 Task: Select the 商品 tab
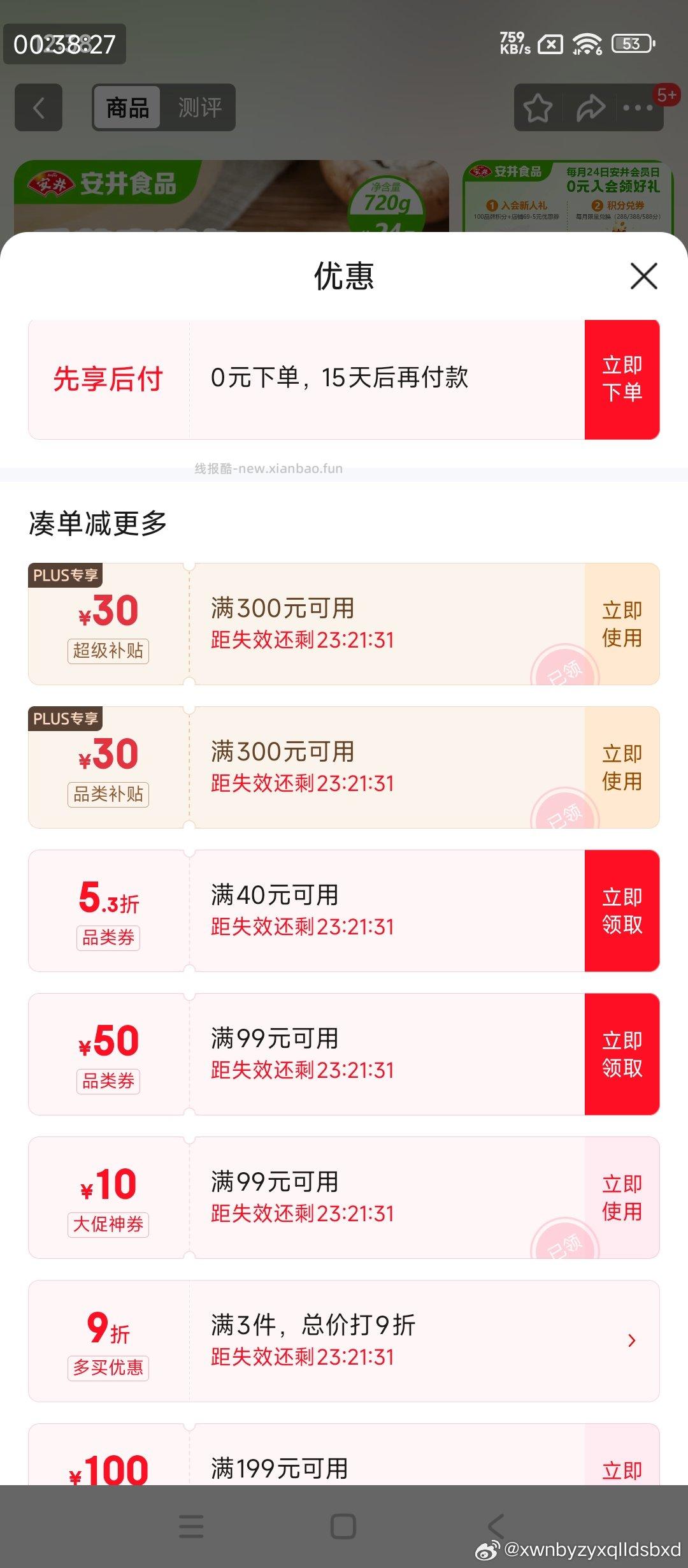click(x=126, y=107)
